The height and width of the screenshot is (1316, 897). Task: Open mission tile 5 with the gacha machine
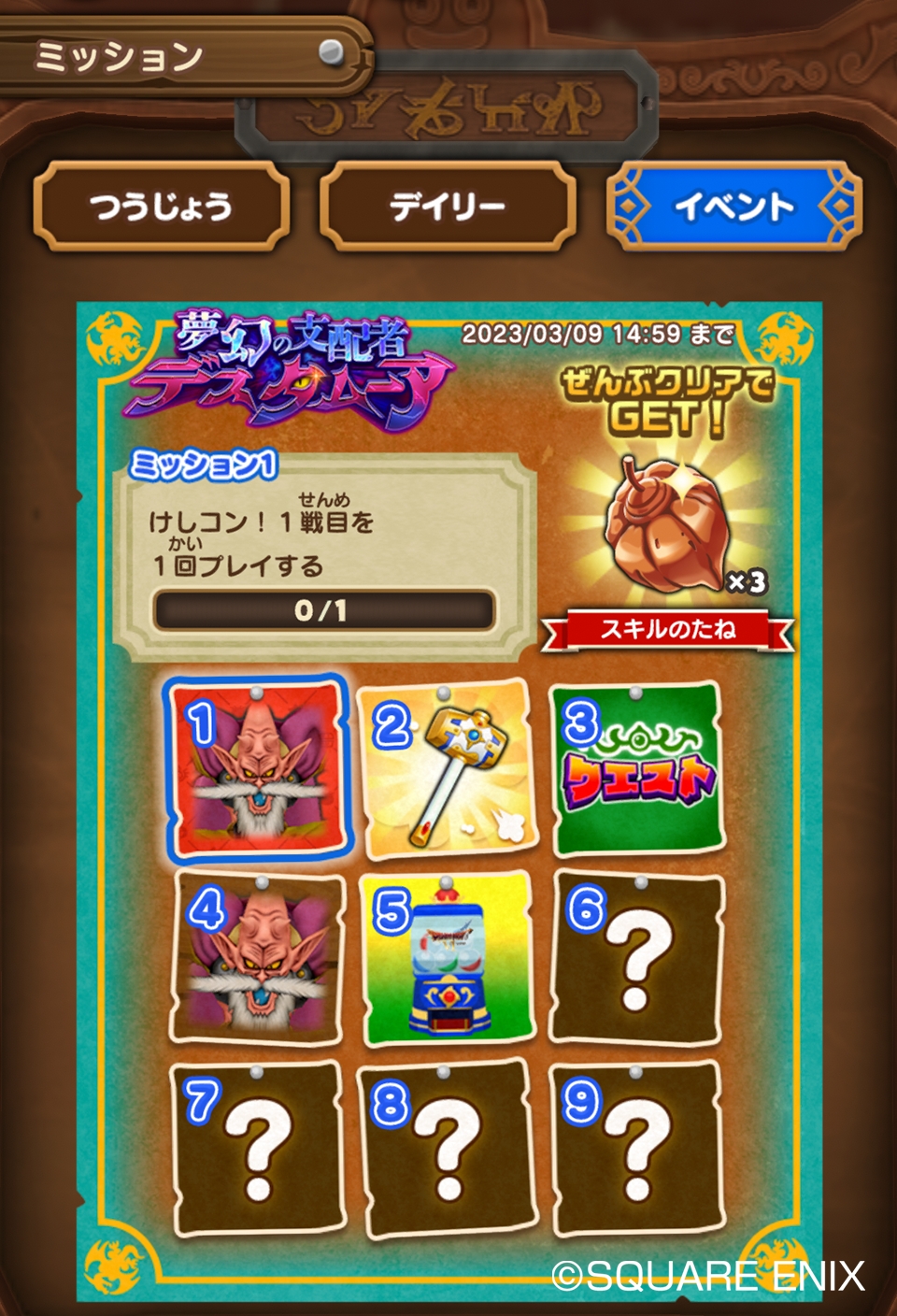447,959
